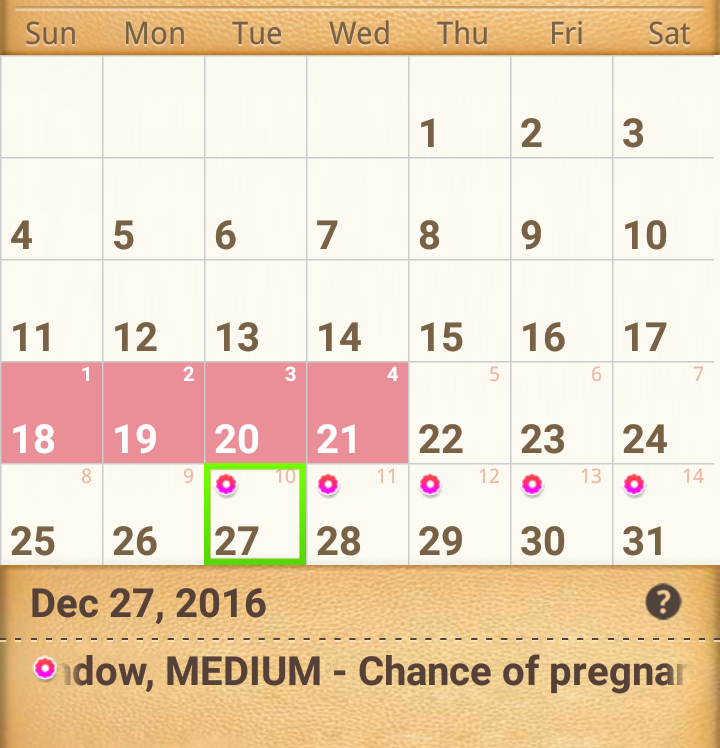Pick December 15 on the calendar
Image resolution: width=720 pixels, height=748 pixels.
click(459, 311)
